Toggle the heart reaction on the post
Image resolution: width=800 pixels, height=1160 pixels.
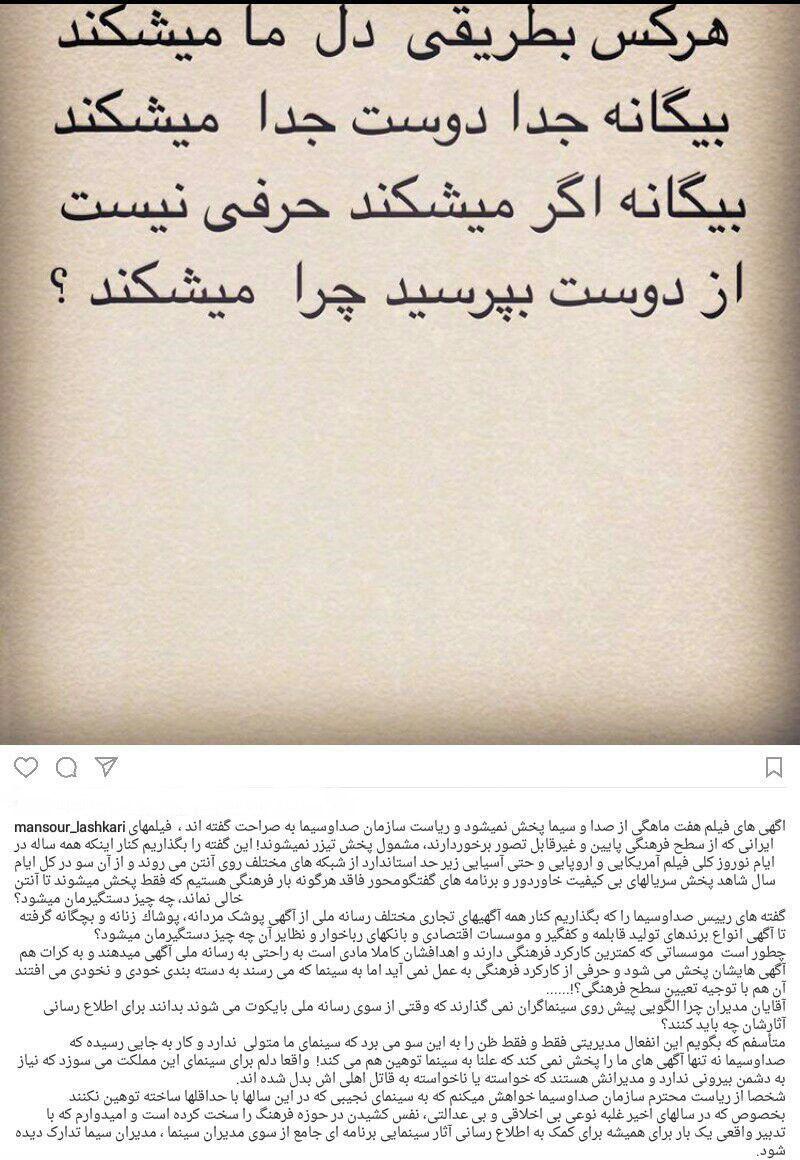(x=25, y=765)
